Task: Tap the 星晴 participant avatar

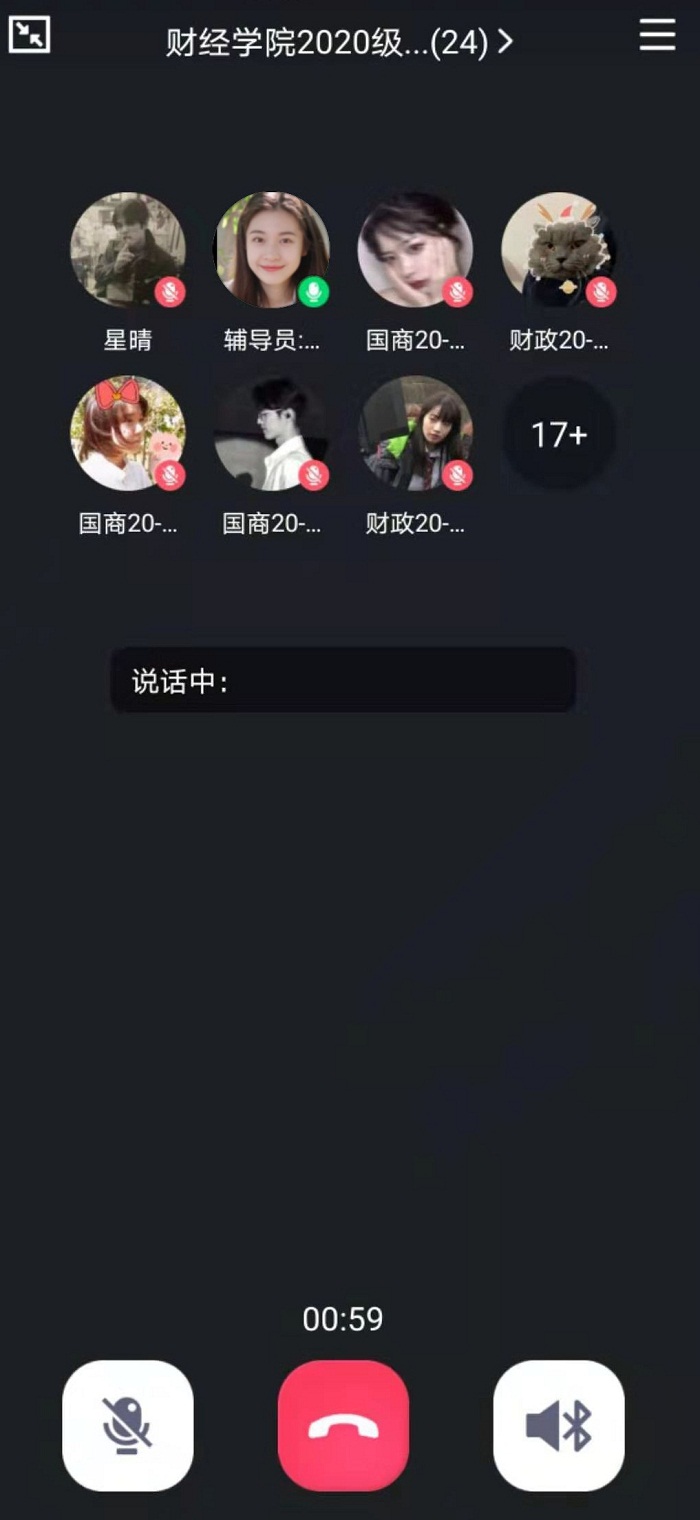Action: point(128,250)
